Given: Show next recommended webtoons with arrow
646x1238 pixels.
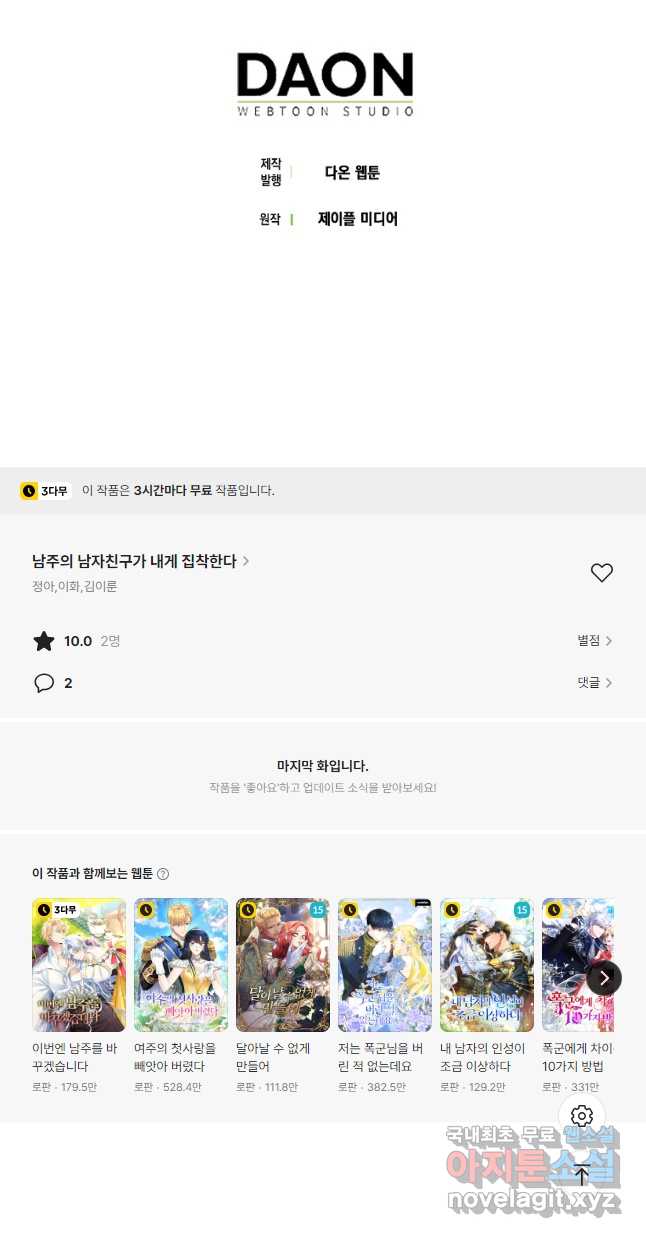Looking at the screenshot, I should (x=604, y=977).
